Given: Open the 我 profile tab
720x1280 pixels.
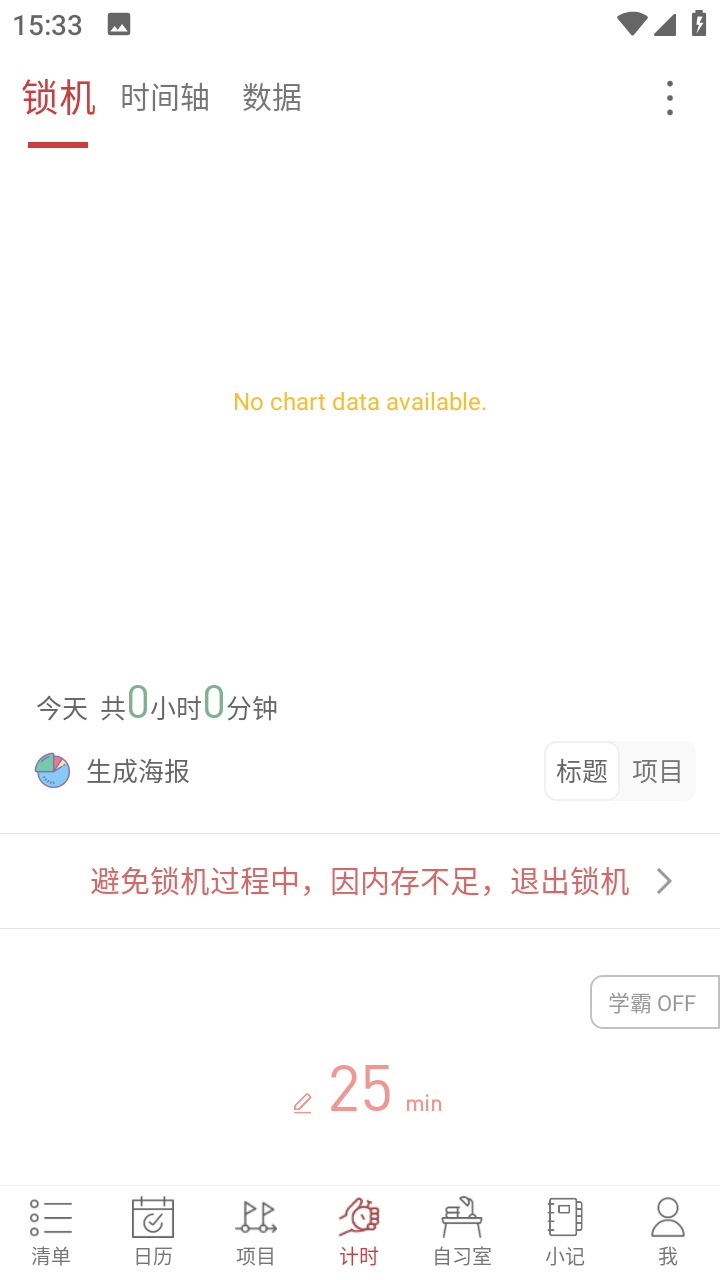Looking at the screenshot, I should (x=668, y=1232).
